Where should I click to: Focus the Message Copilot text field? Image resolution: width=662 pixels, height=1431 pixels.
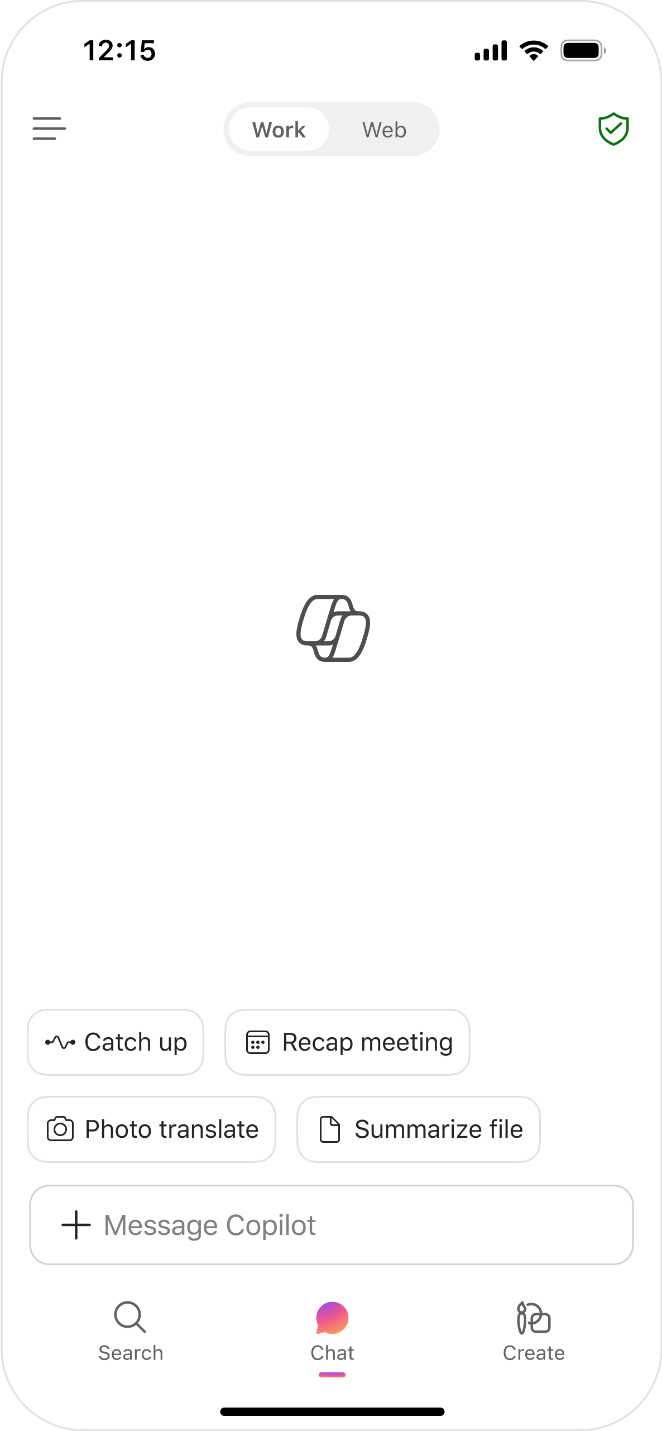coord(332,1226)
